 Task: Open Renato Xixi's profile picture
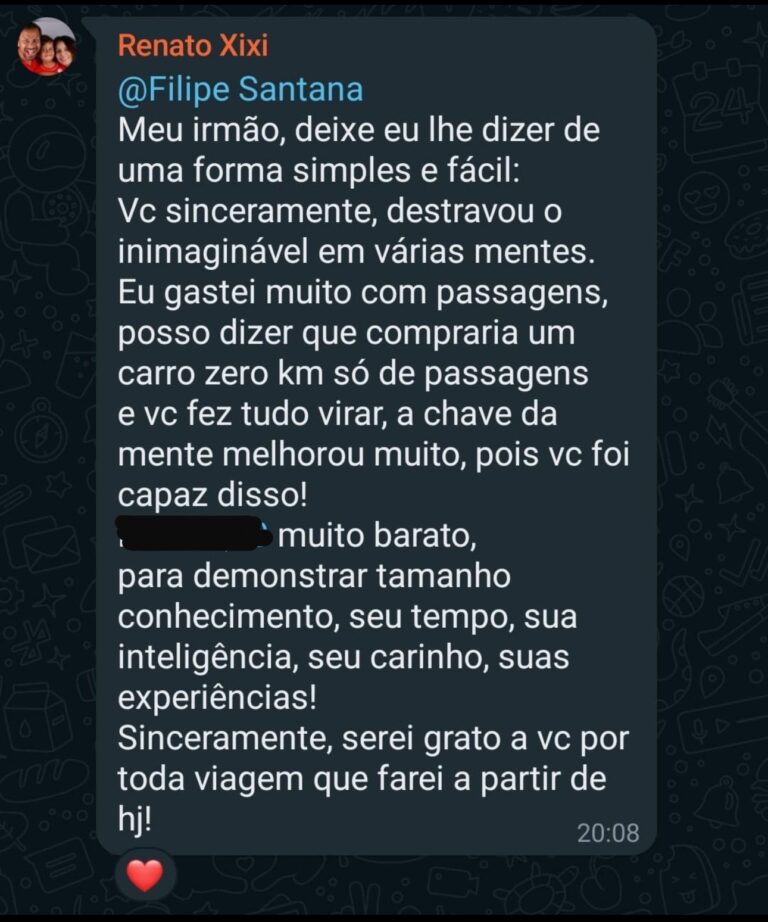pos(47,47)
